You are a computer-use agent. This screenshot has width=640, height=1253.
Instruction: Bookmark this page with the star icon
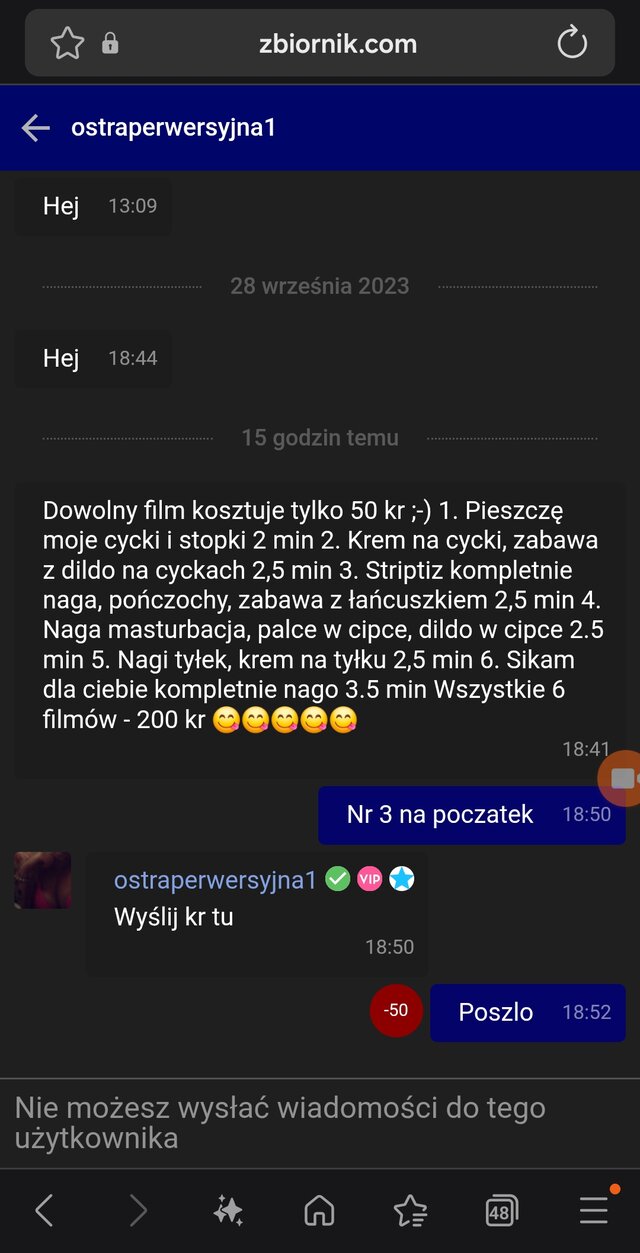click(67, 43)
